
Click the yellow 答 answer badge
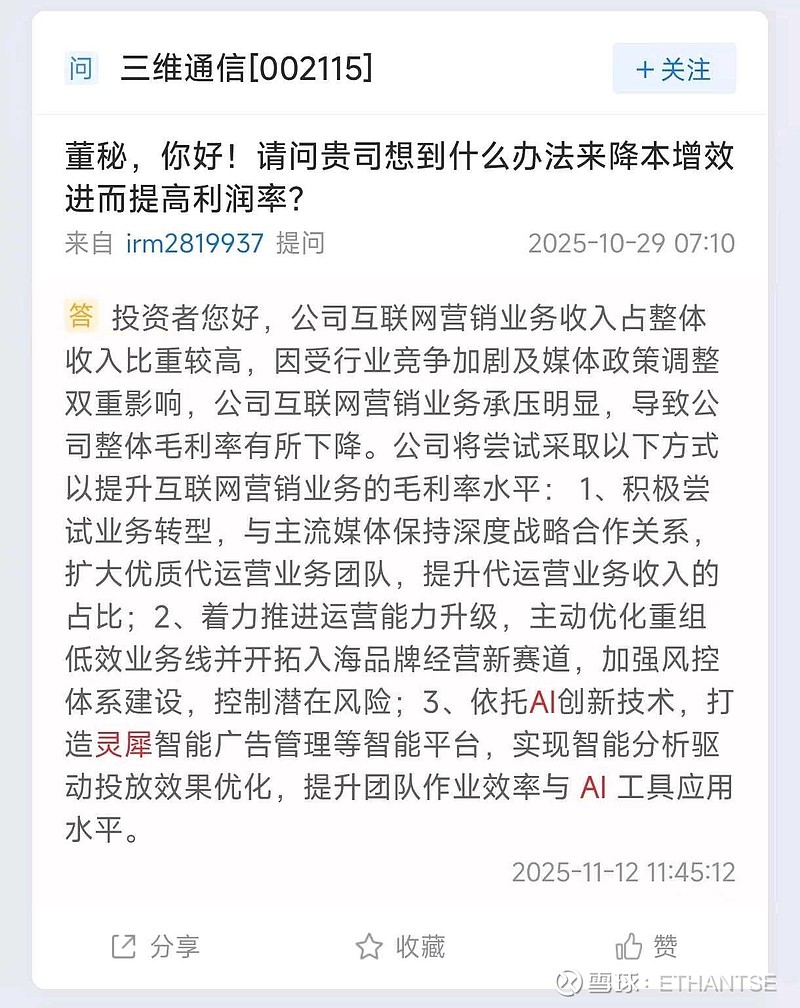click(83, 318)
